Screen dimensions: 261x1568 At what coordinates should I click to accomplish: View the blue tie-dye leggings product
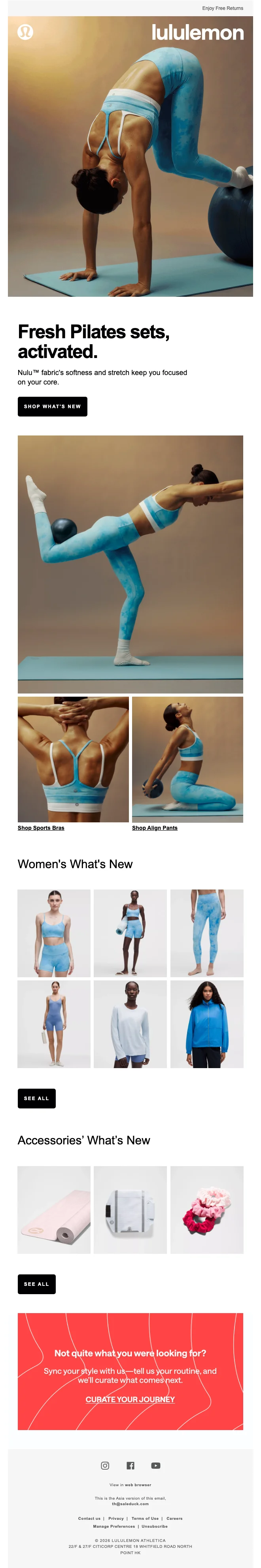(x=207, y=933)
